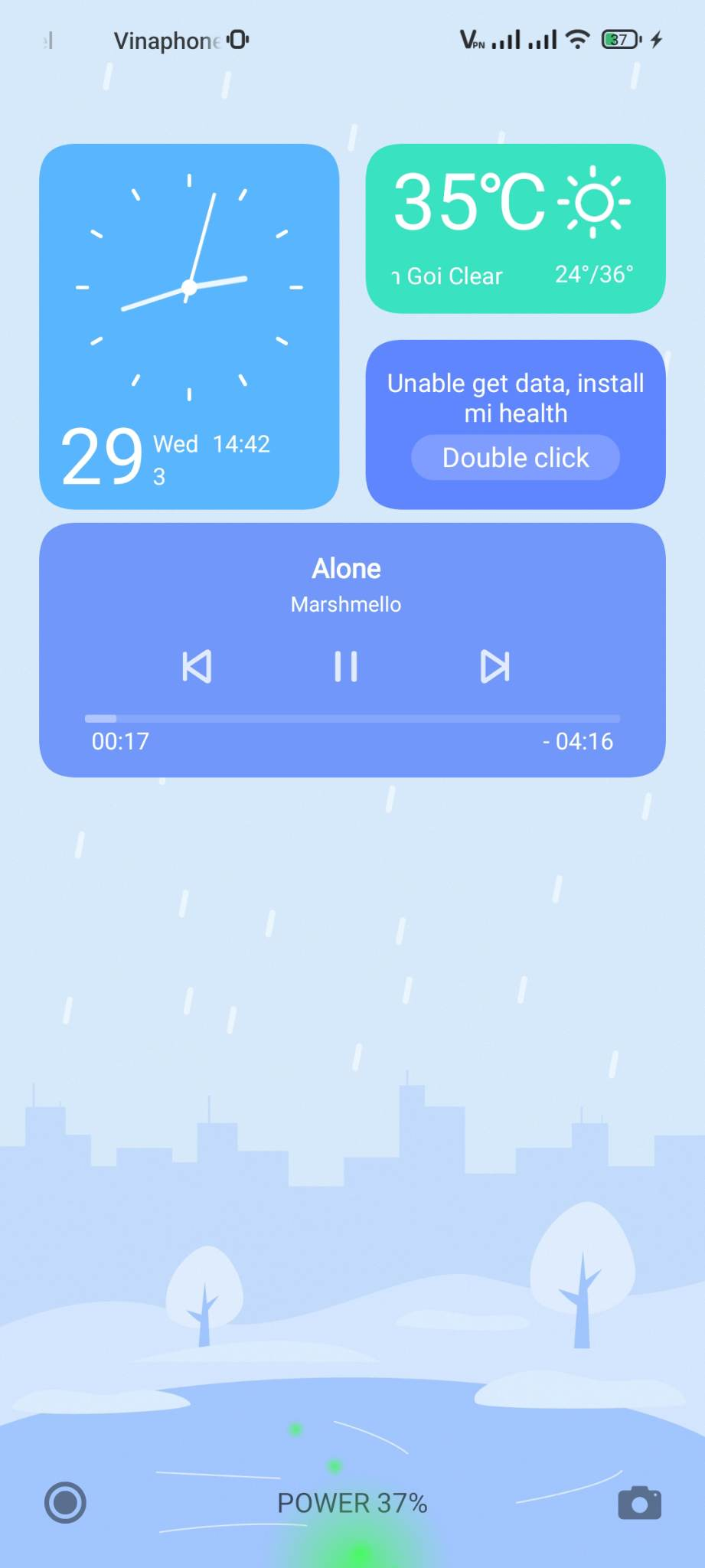Tap the battery indicator showing 37

click(618, 38)
